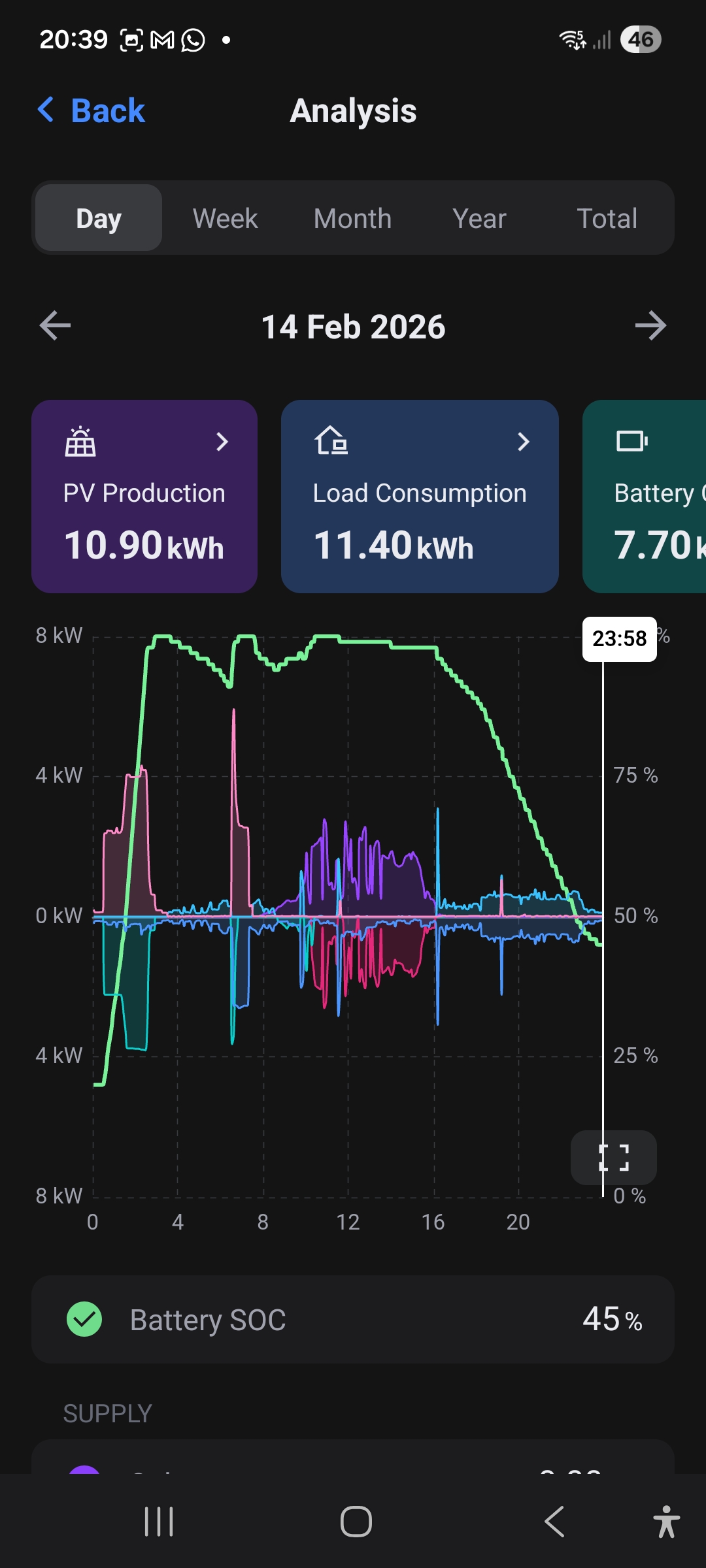The image size is (706, 1568).
Task: Go to the next day
Action: click(x=650, y=326)
